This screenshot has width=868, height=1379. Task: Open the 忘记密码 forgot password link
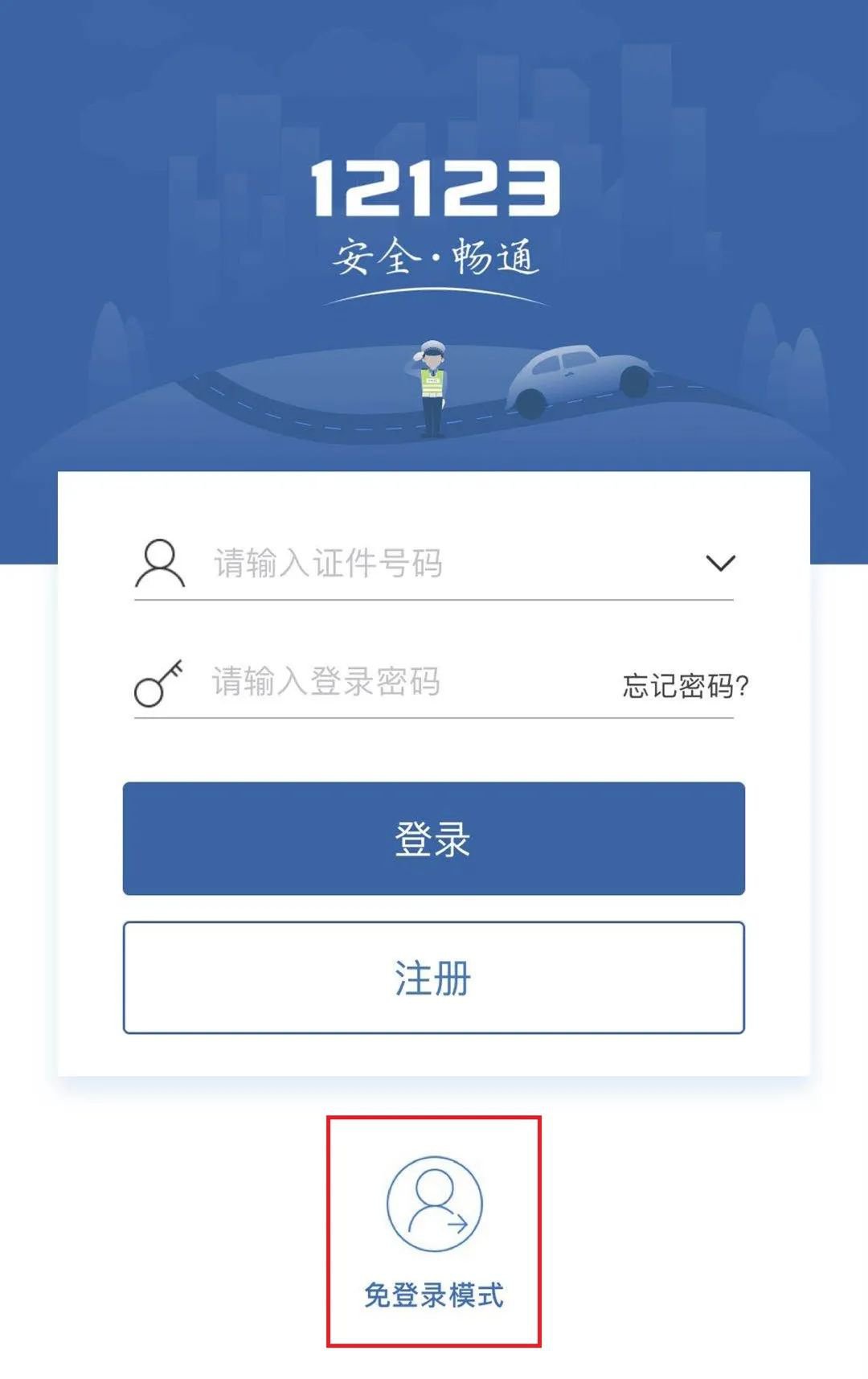pos(685,686)
